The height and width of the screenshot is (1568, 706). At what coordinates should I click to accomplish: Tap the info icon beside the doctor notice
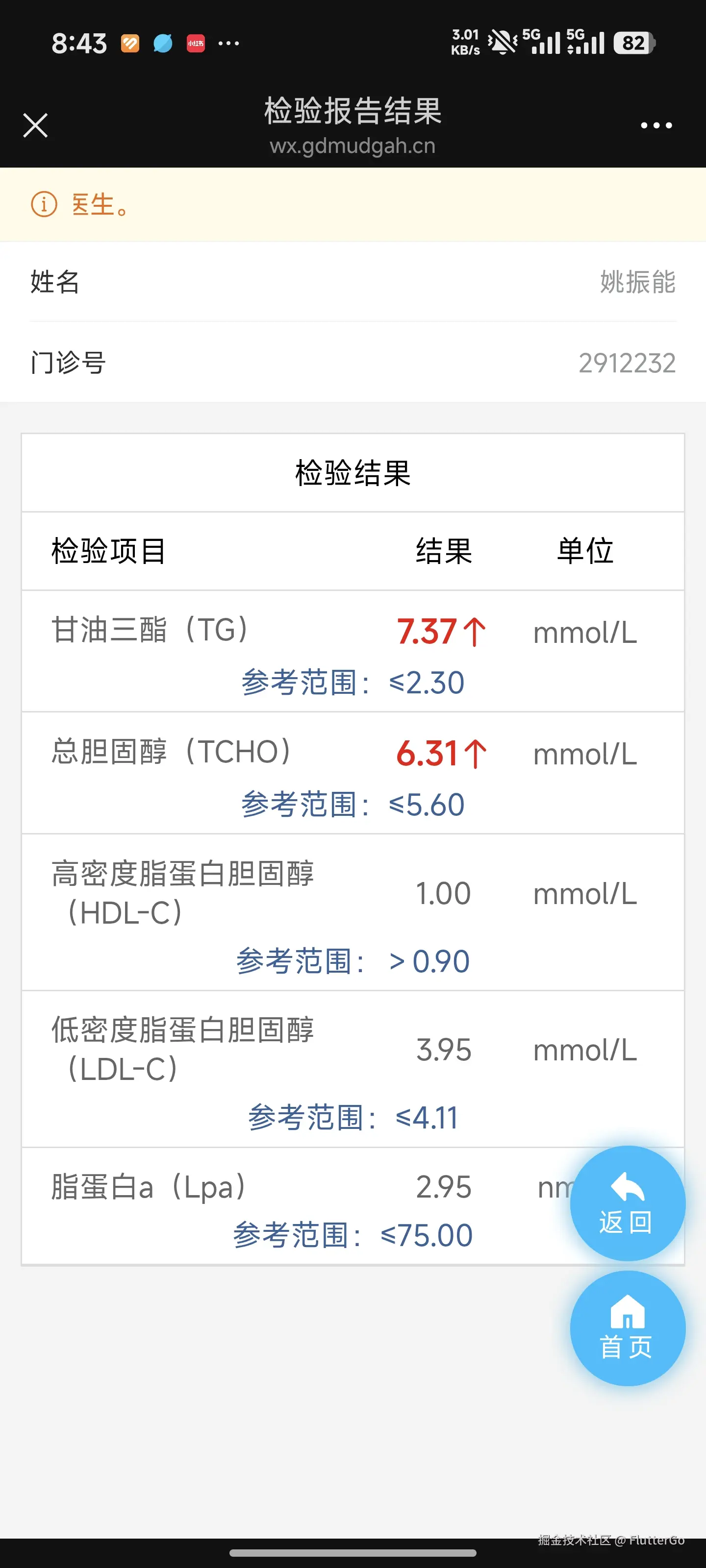click(x=43, y=204)
